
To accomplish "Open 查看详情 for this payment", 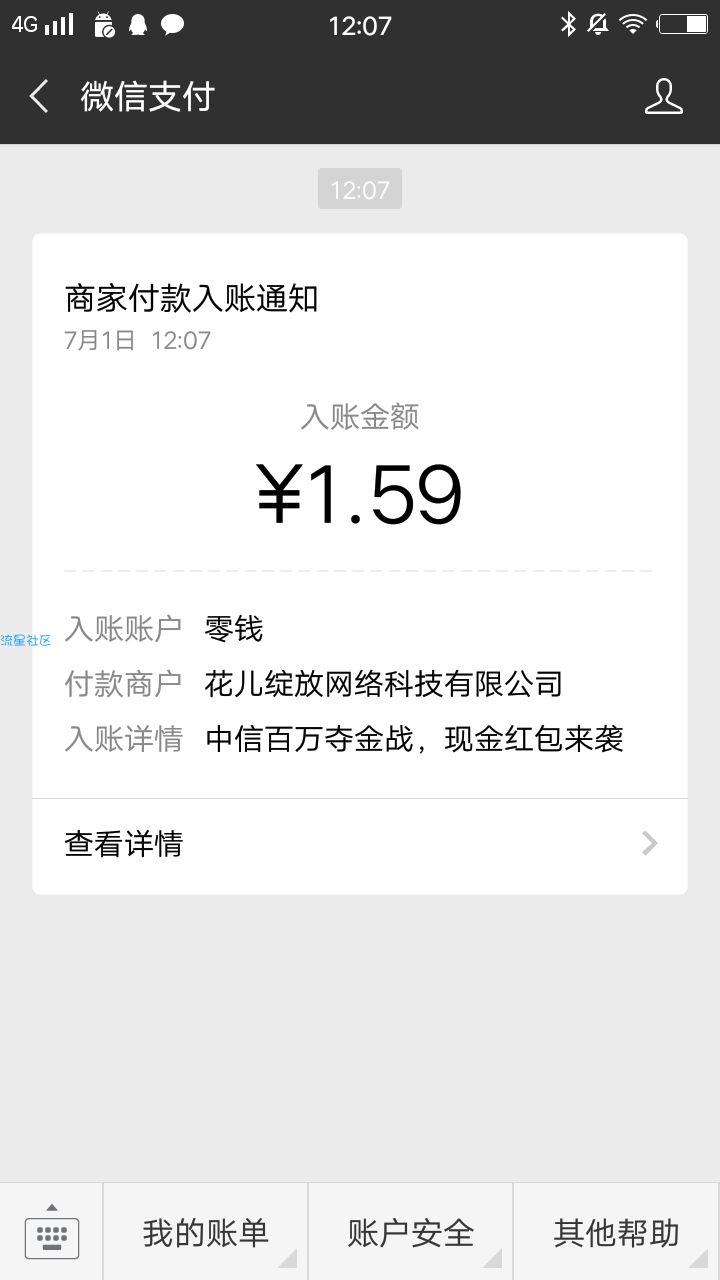I will click(360, 845).
